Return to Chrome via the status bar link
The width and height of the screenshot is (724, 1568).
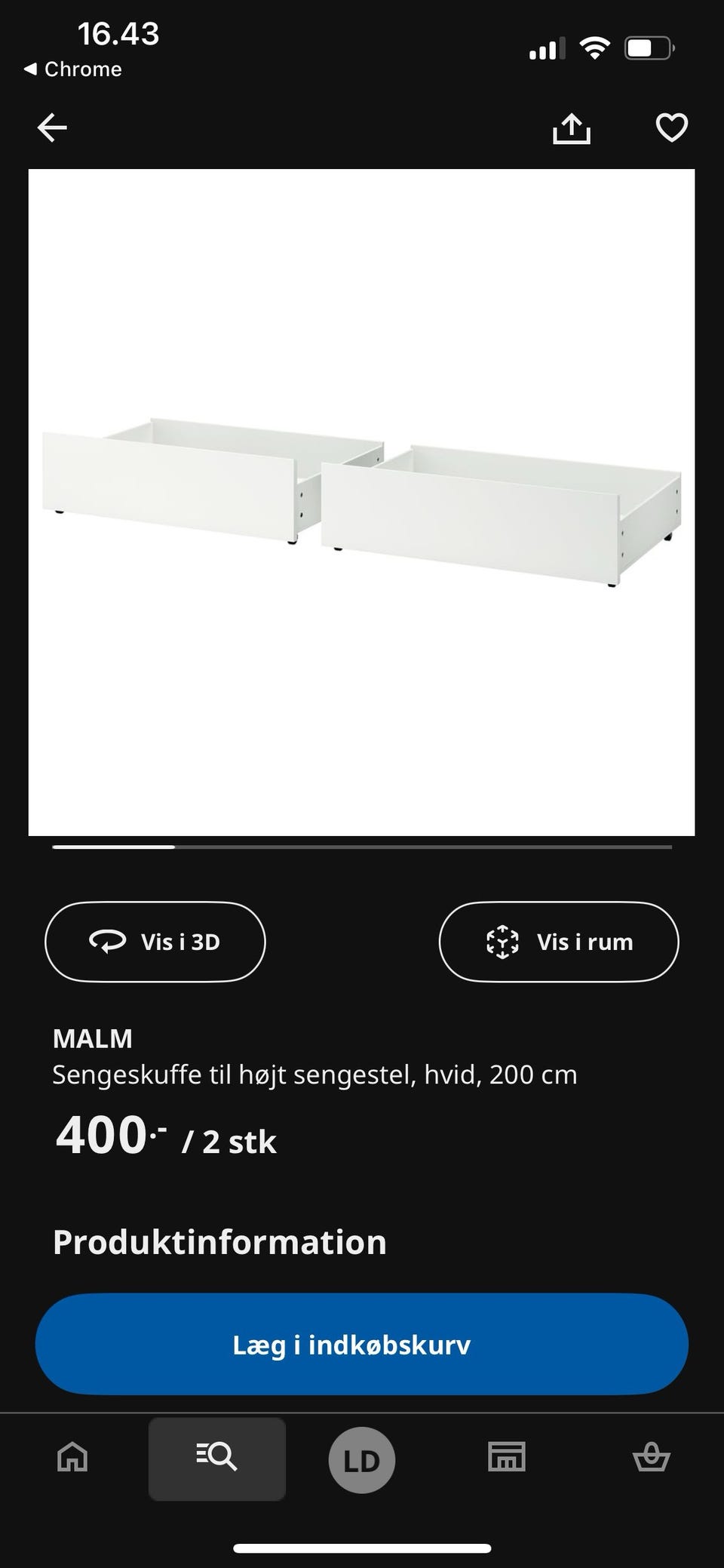coord(73,69)
